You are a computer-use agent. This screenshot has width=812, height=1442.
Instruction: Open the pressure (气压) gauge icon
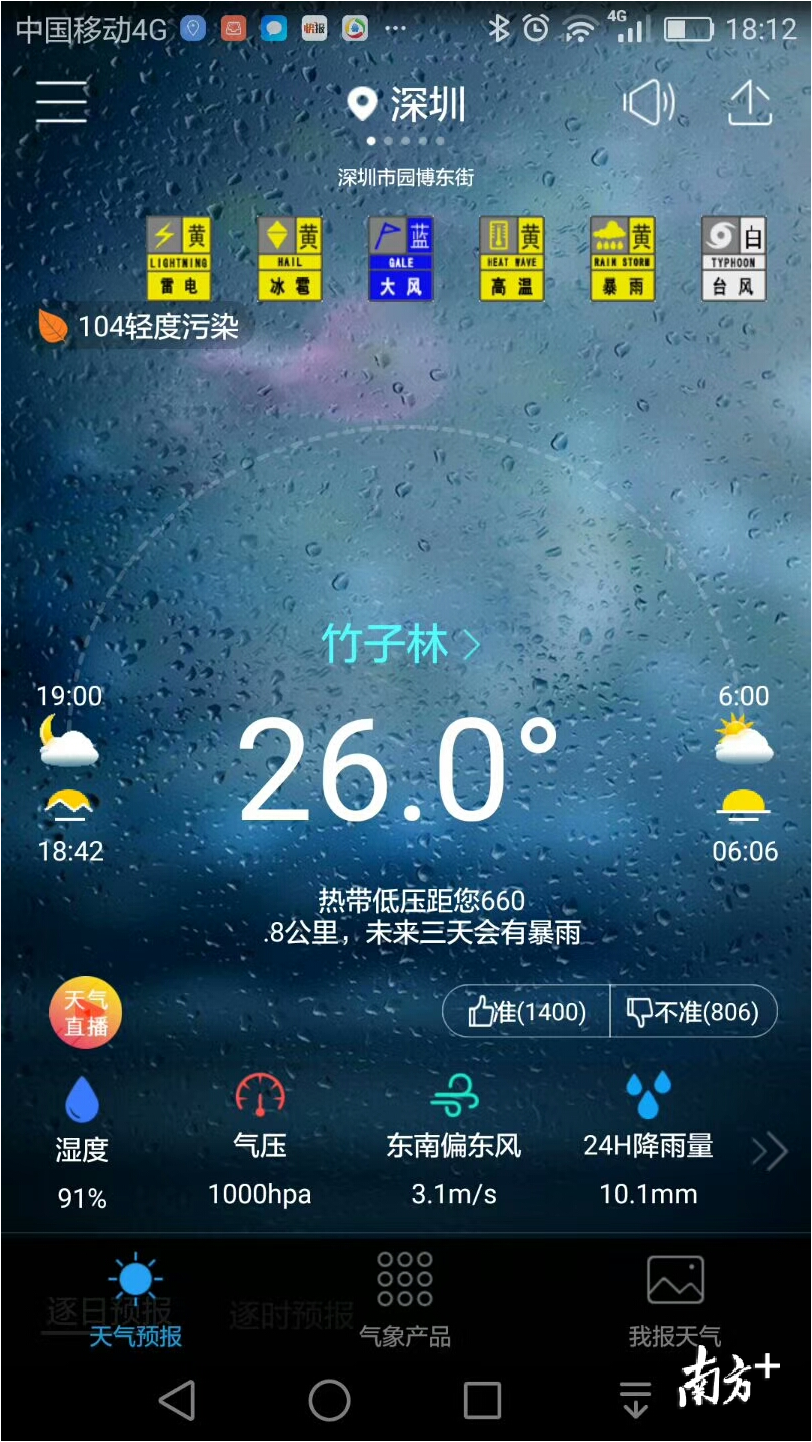pos(259,1097)
